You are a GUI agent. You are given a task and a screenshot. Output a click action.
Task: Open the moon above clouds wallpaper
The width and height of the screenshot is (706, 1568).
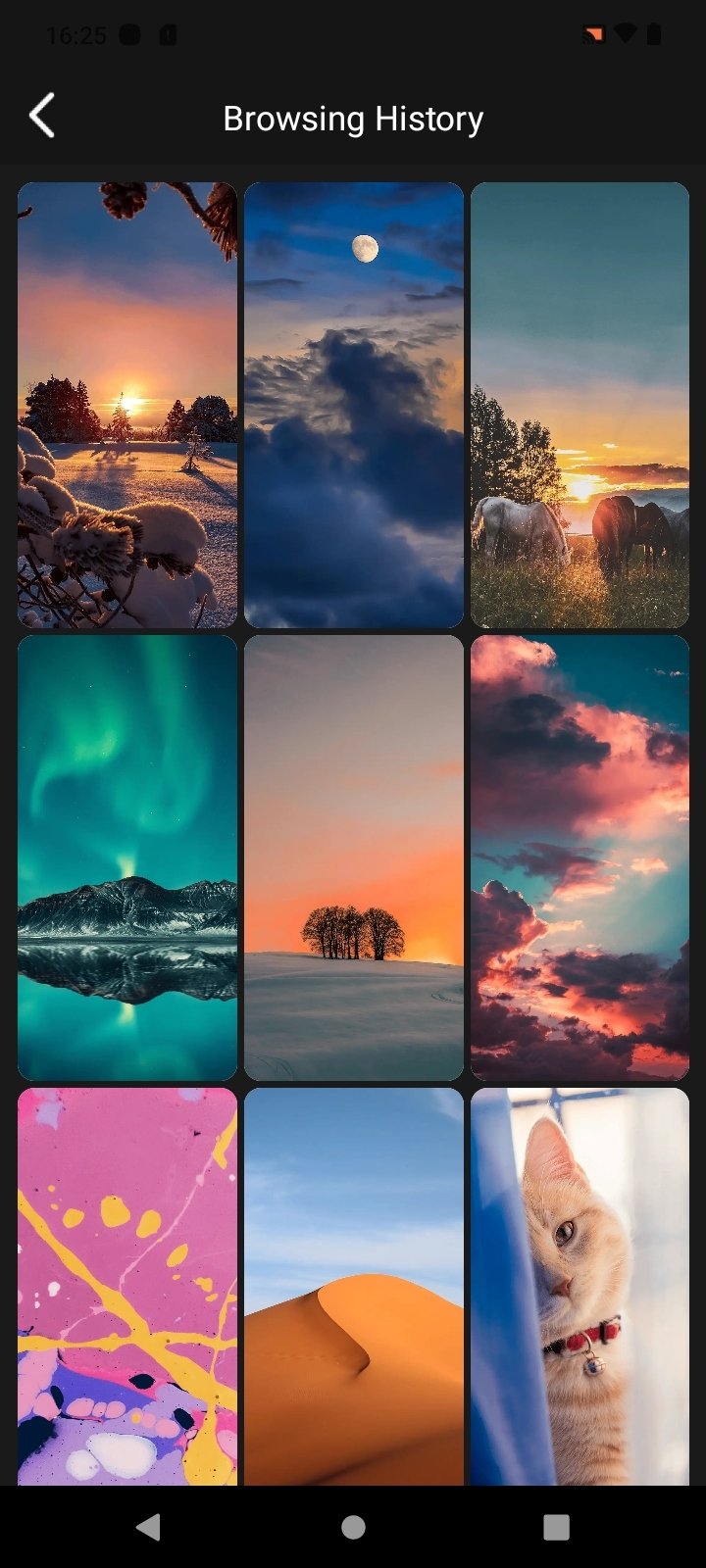point(353,403)
